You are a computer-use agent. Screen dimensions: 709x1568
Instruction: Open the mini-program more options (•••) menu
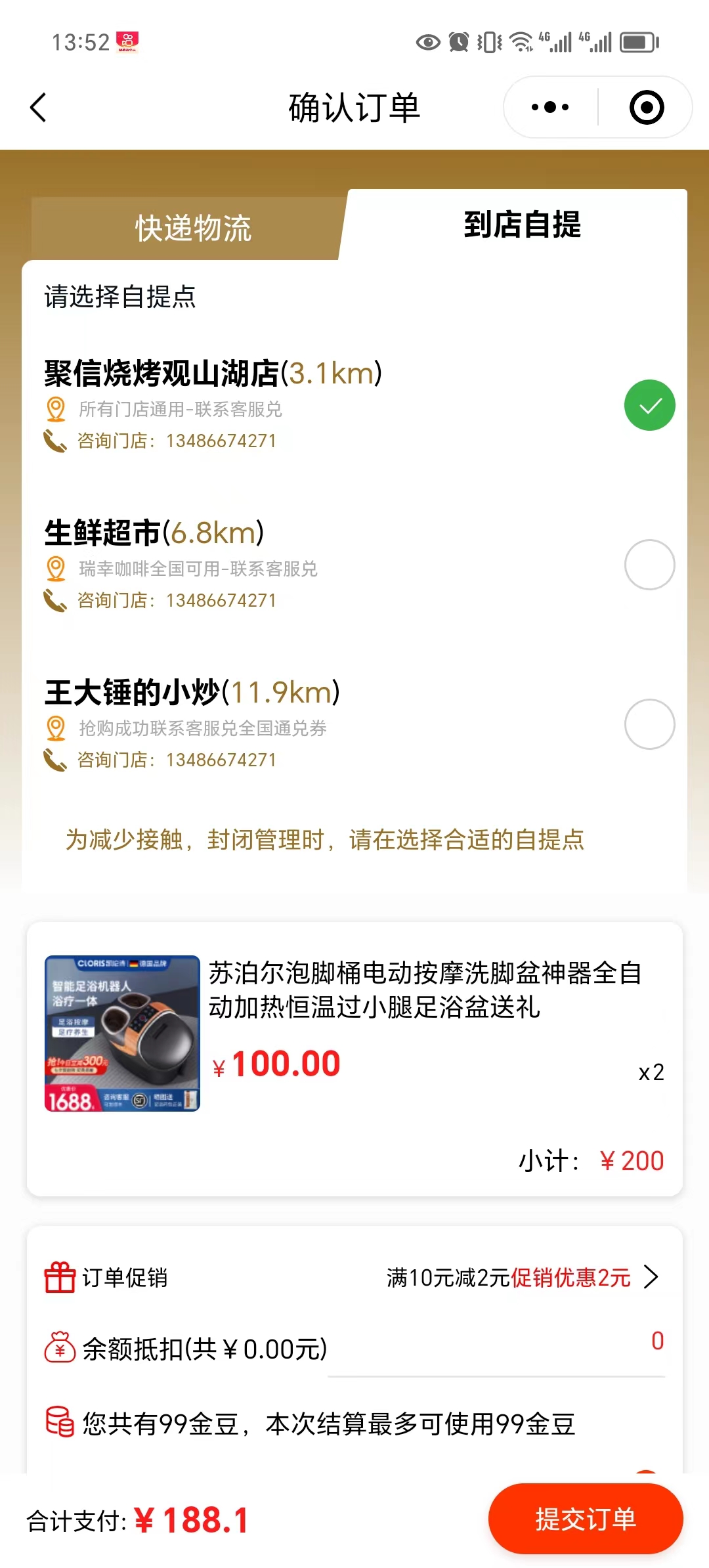[x=551, y=106]
